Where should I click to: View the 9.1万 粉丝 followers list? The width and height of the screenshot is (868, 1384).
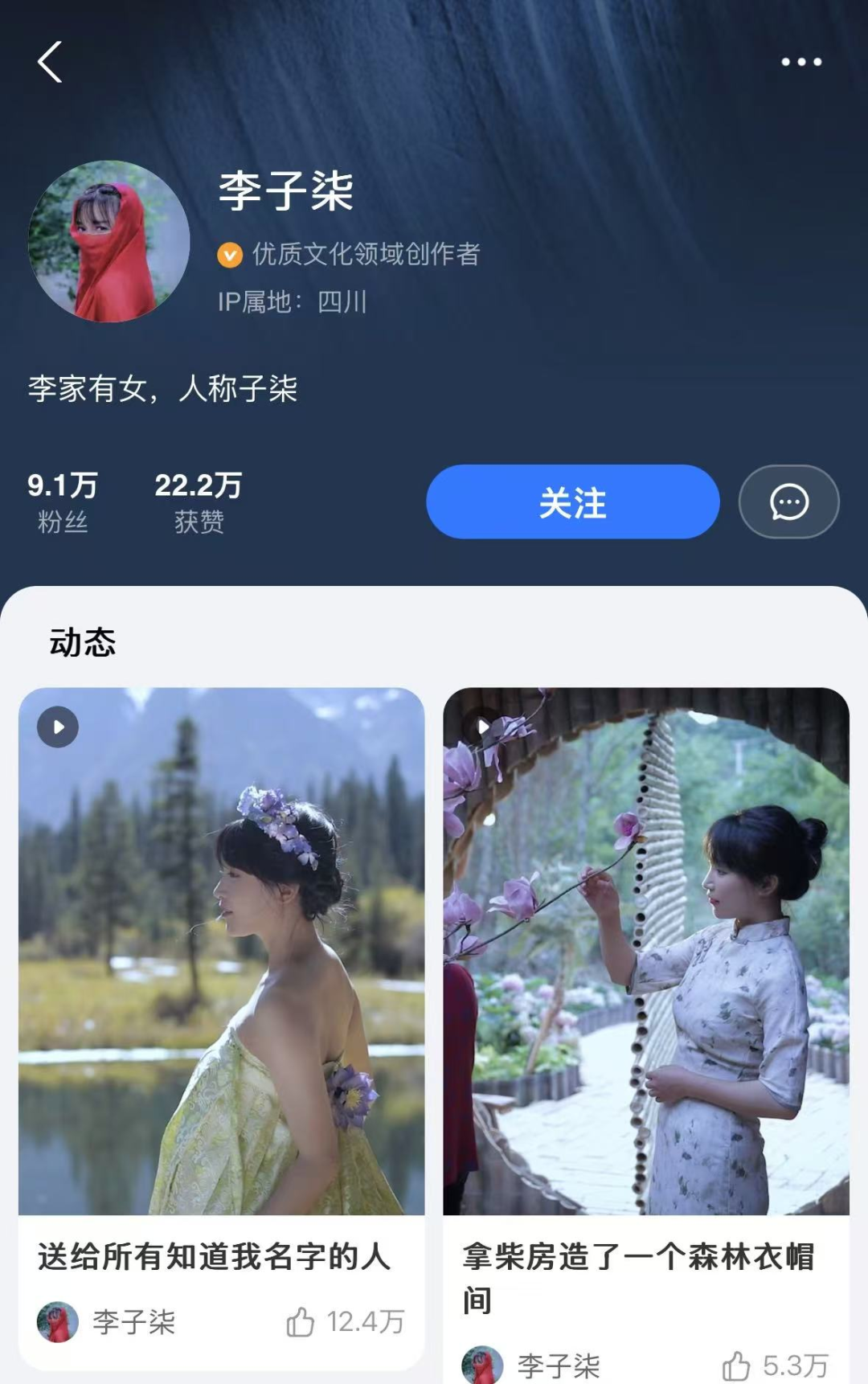click(63, 502)
